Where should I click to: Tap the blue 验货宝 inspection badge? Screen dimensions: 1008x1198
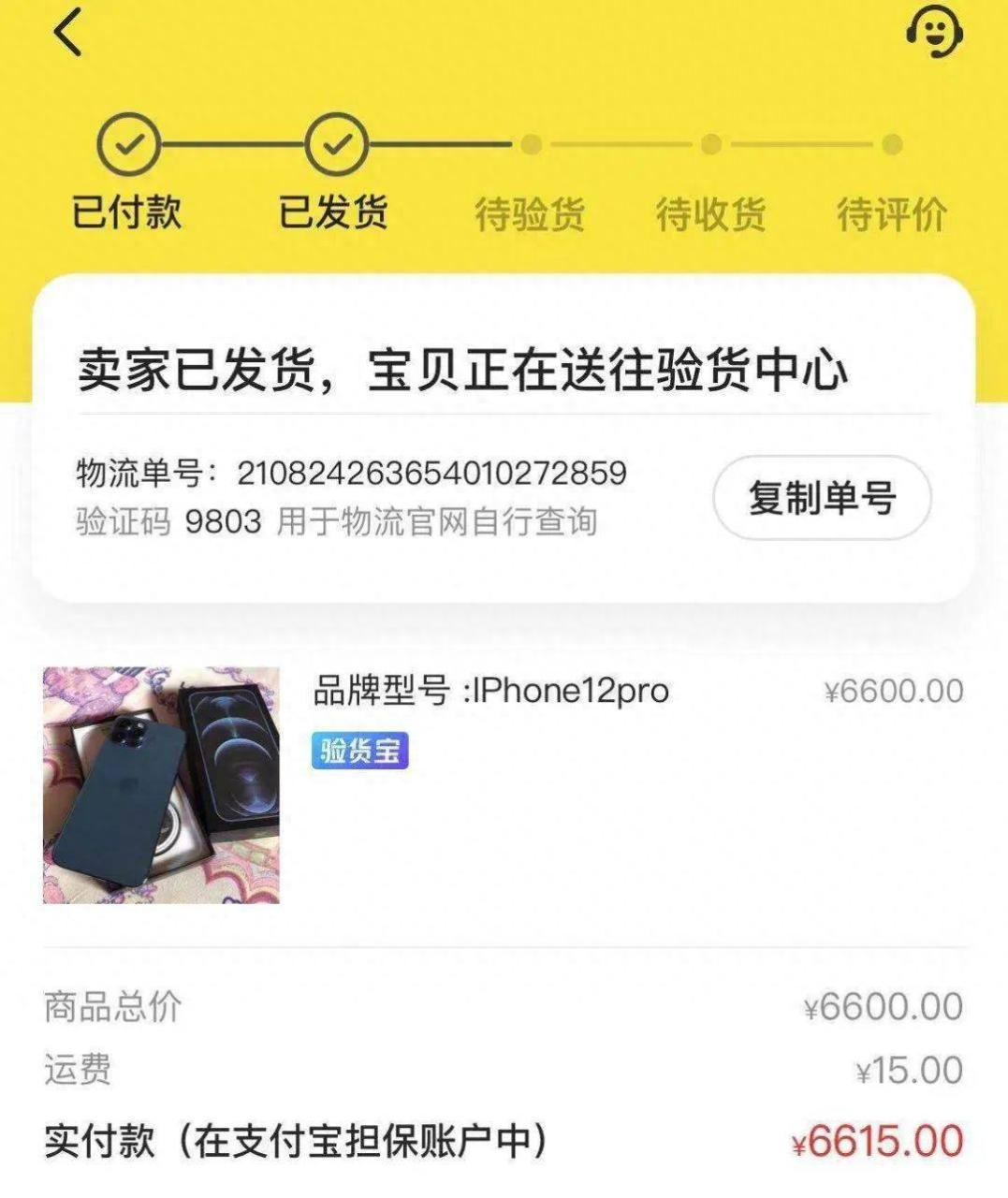(358, 750)
